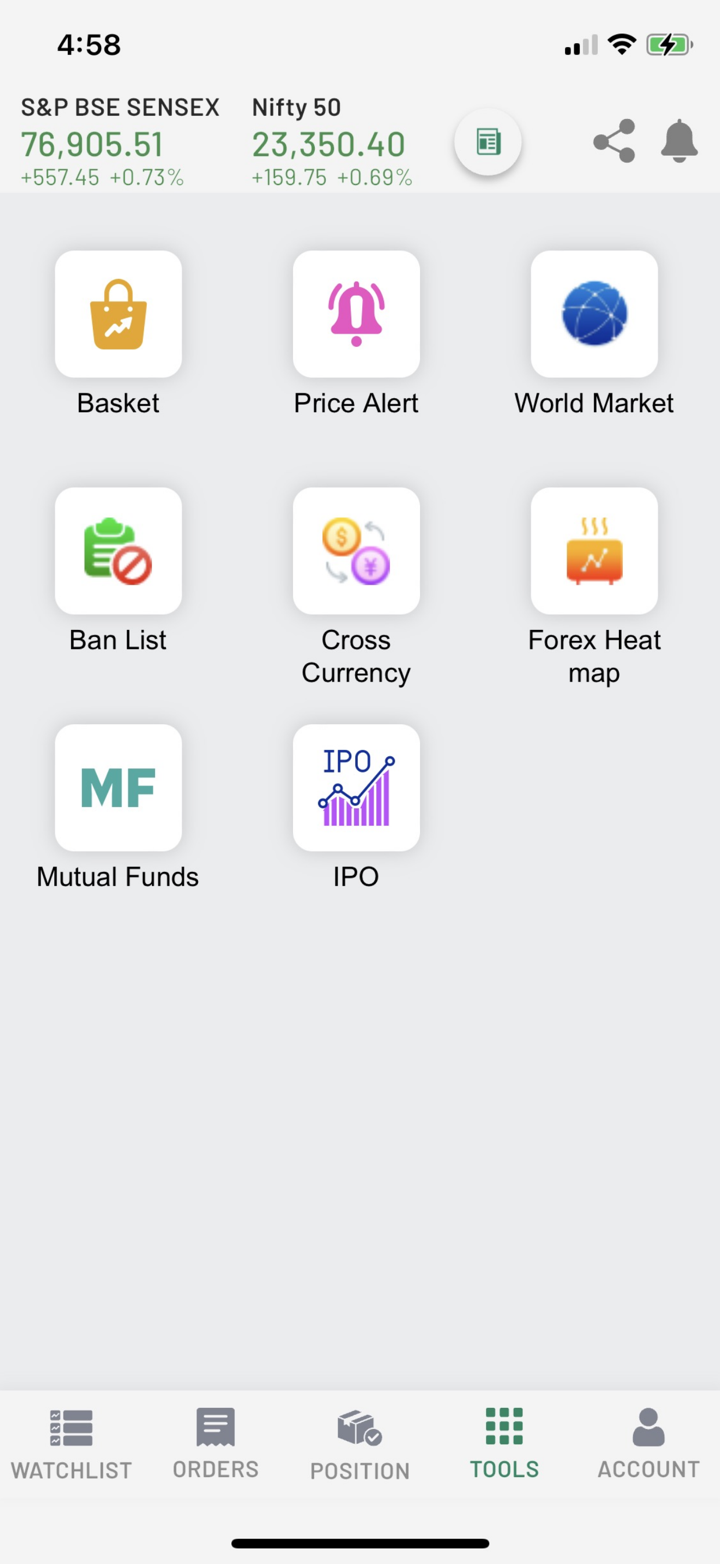This screenshot has height=1564, width=720.
Task: Open the Ban List
Action: [118, 551]
